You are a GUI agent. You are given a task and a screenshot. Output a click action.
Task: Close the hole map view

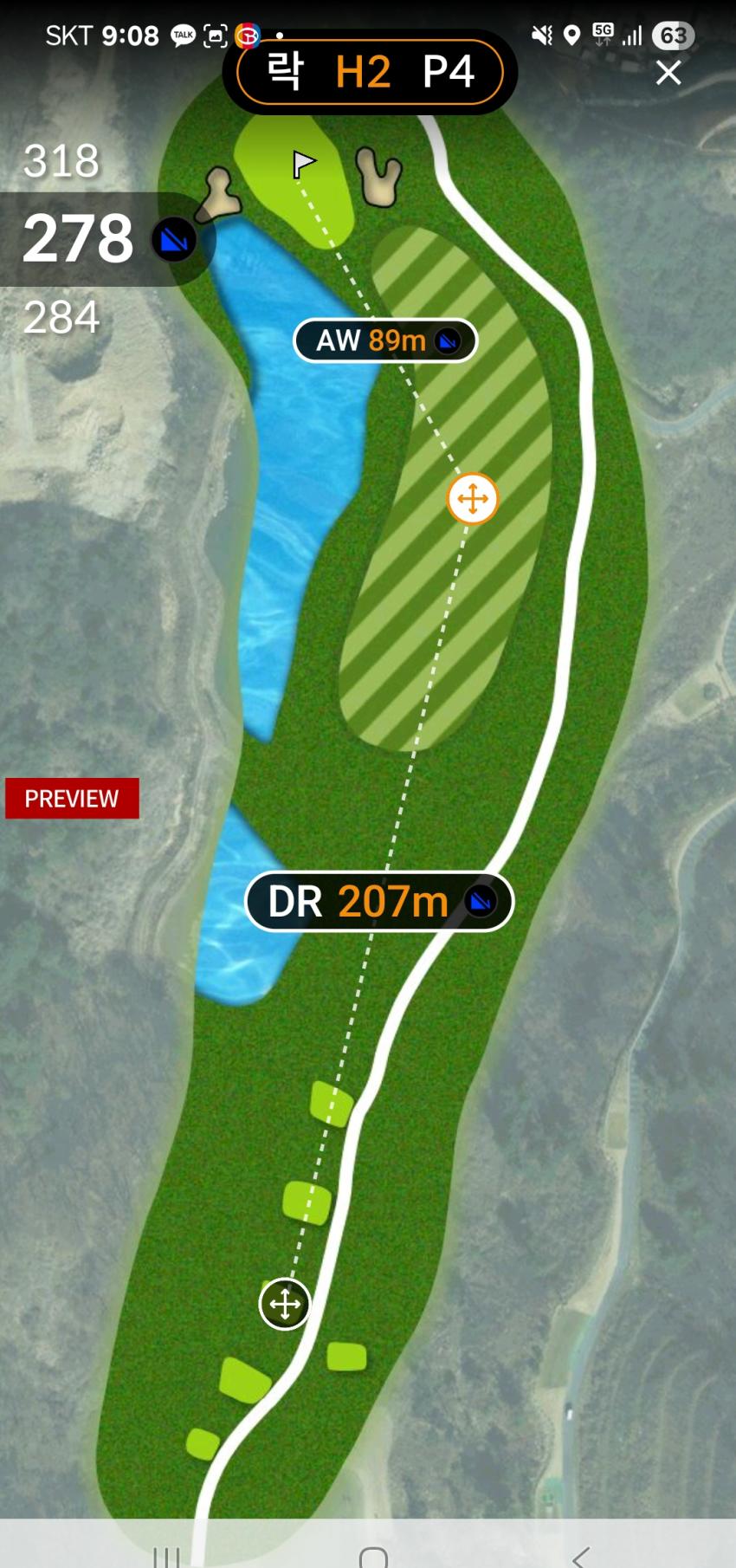tap(668, 73)
